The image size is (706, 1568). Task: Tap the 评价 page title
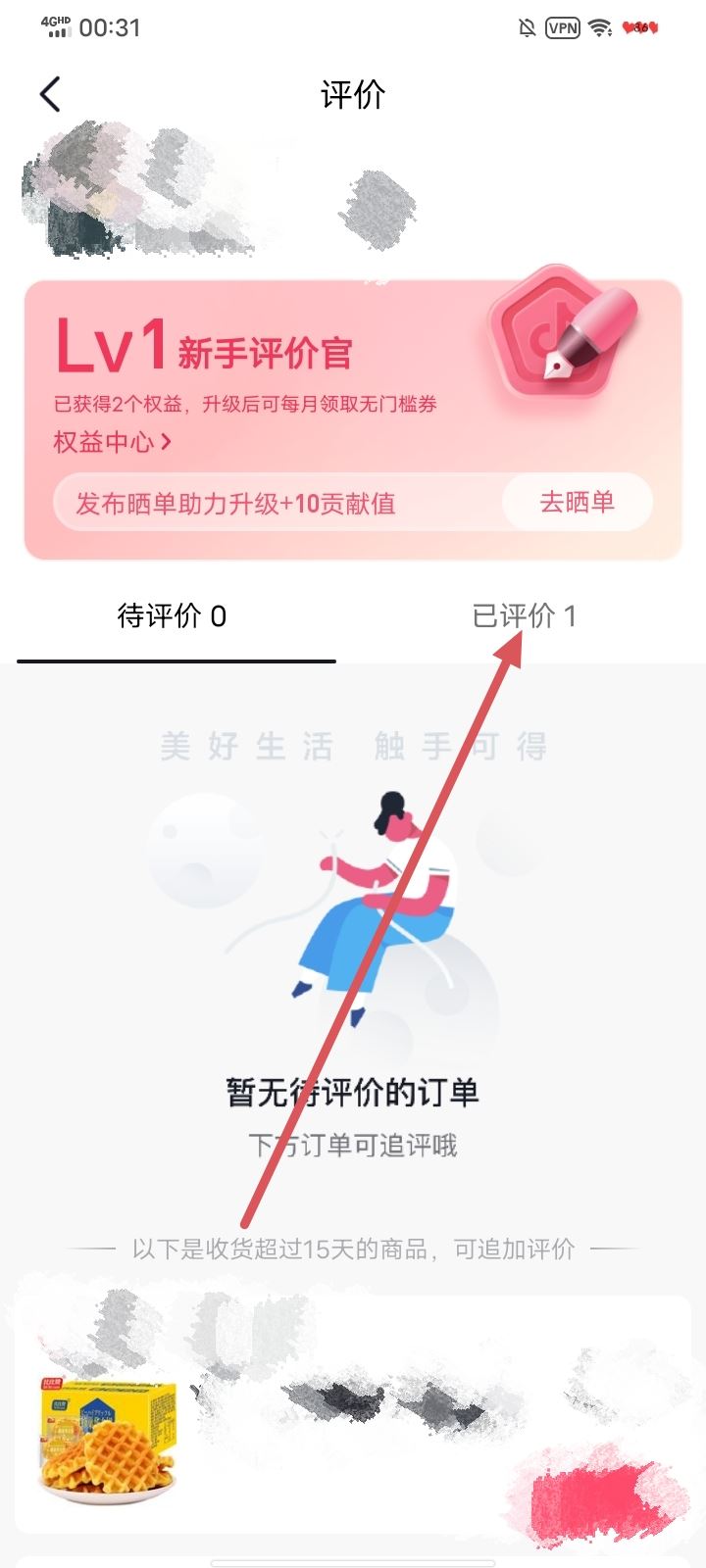pyautogui.click(x=352, y=94)
